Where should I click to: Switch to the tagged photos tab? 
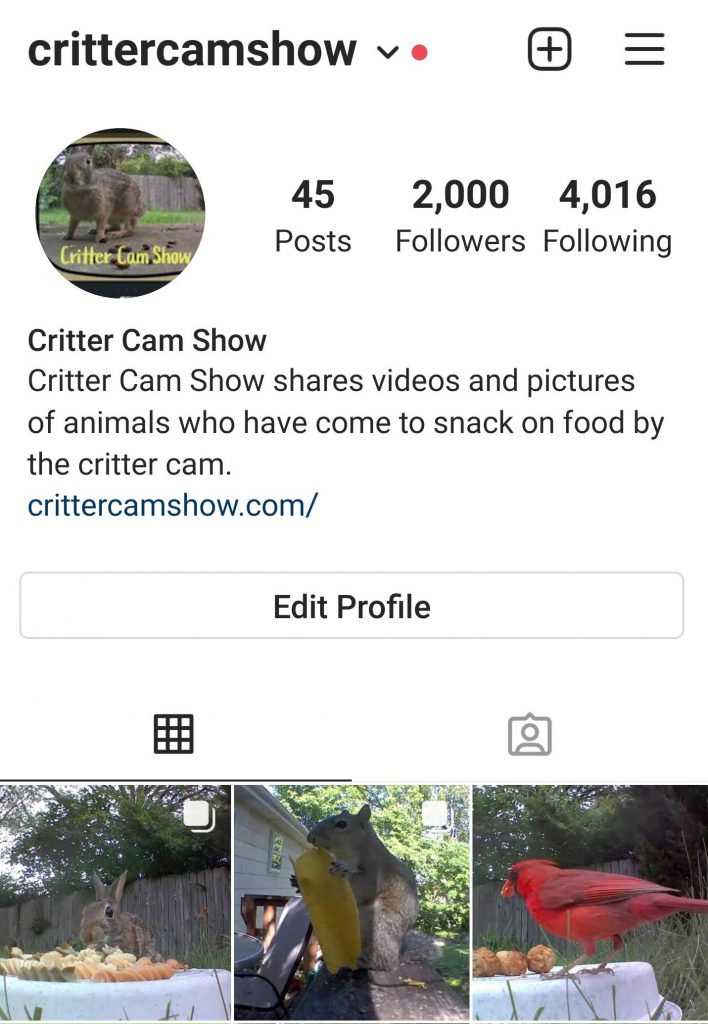click(529, 735)
